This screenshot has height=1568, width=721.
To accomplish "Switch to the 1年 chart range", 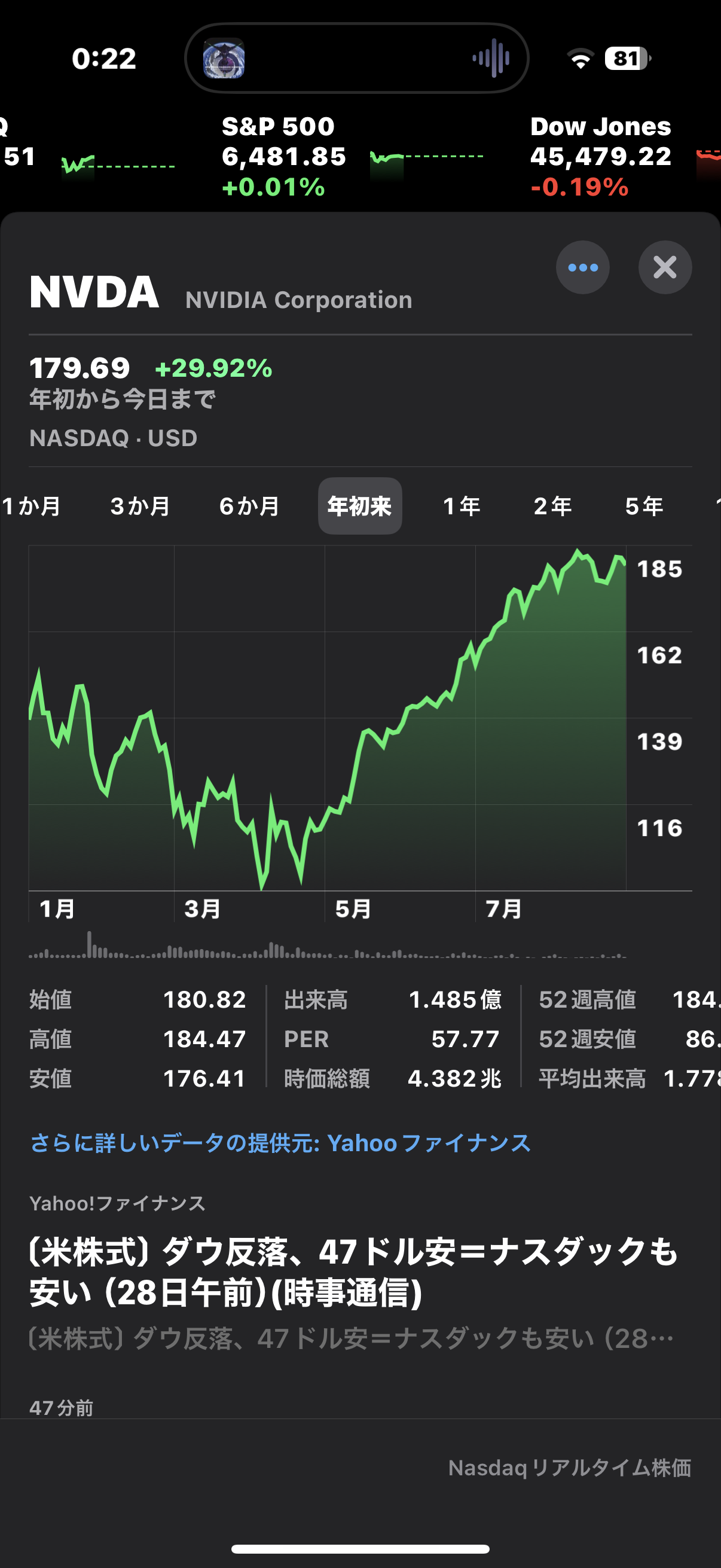I will coord(461,506).
